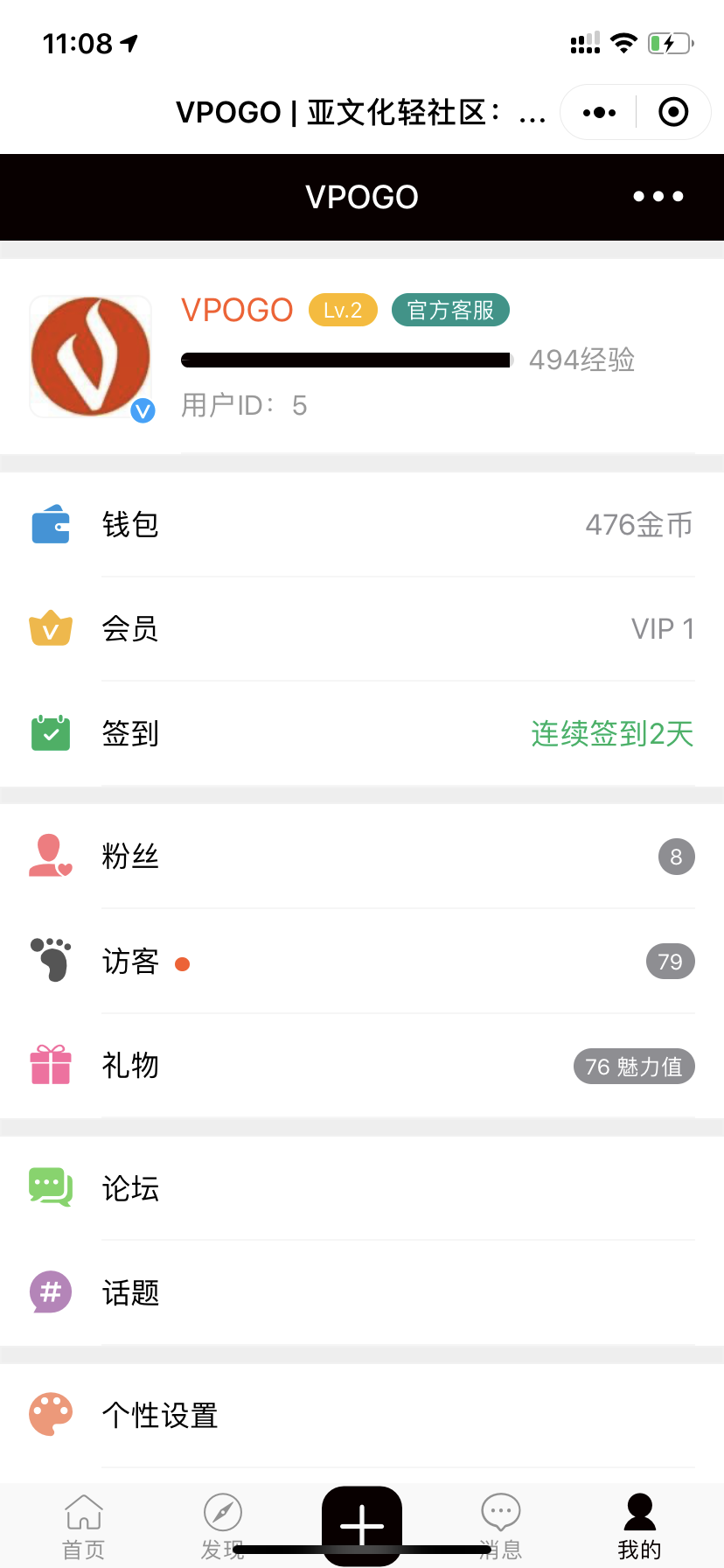724x1568 pixels.
Task: Open the 签到 check-in row
Action: pos(362,733)
